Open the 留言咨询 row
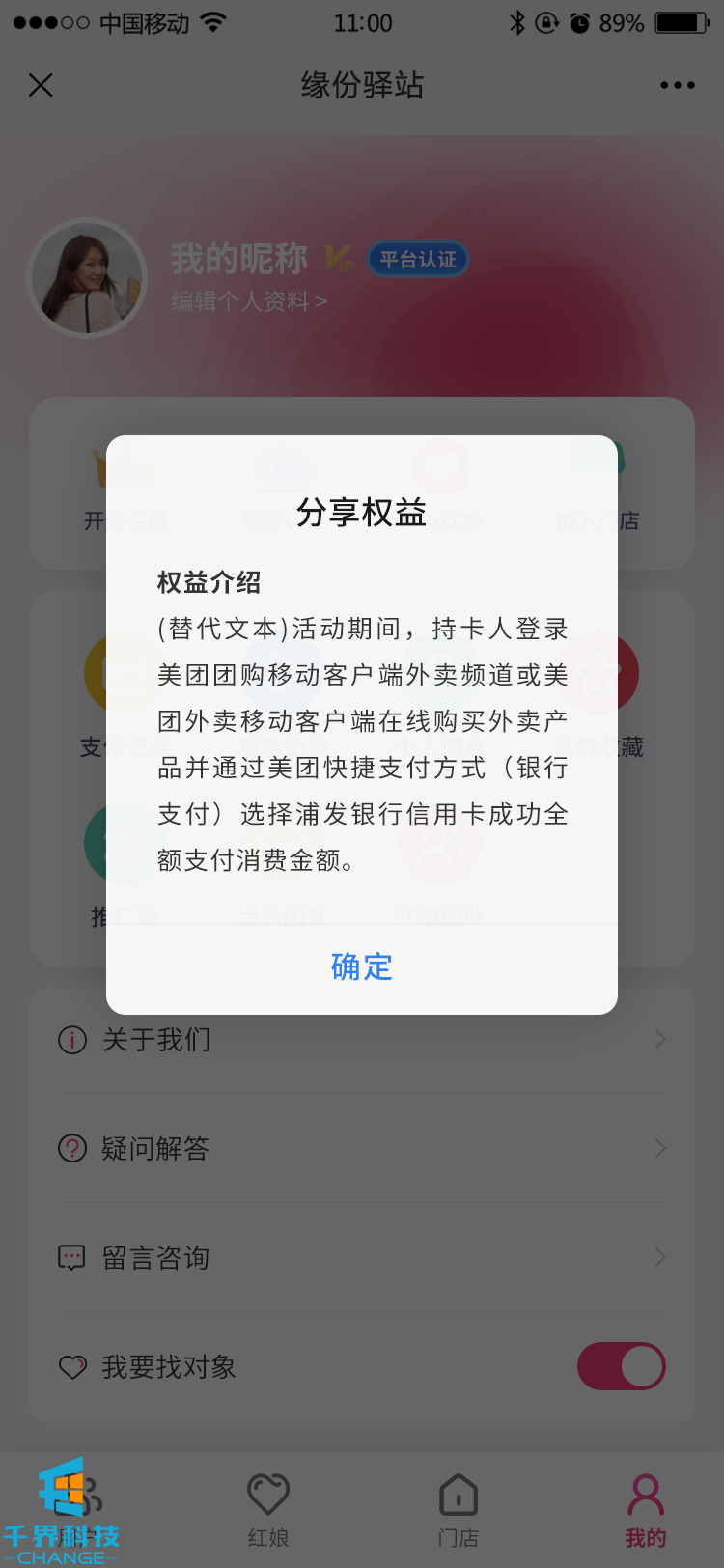724x1568 pixels. click(362, 1257)
